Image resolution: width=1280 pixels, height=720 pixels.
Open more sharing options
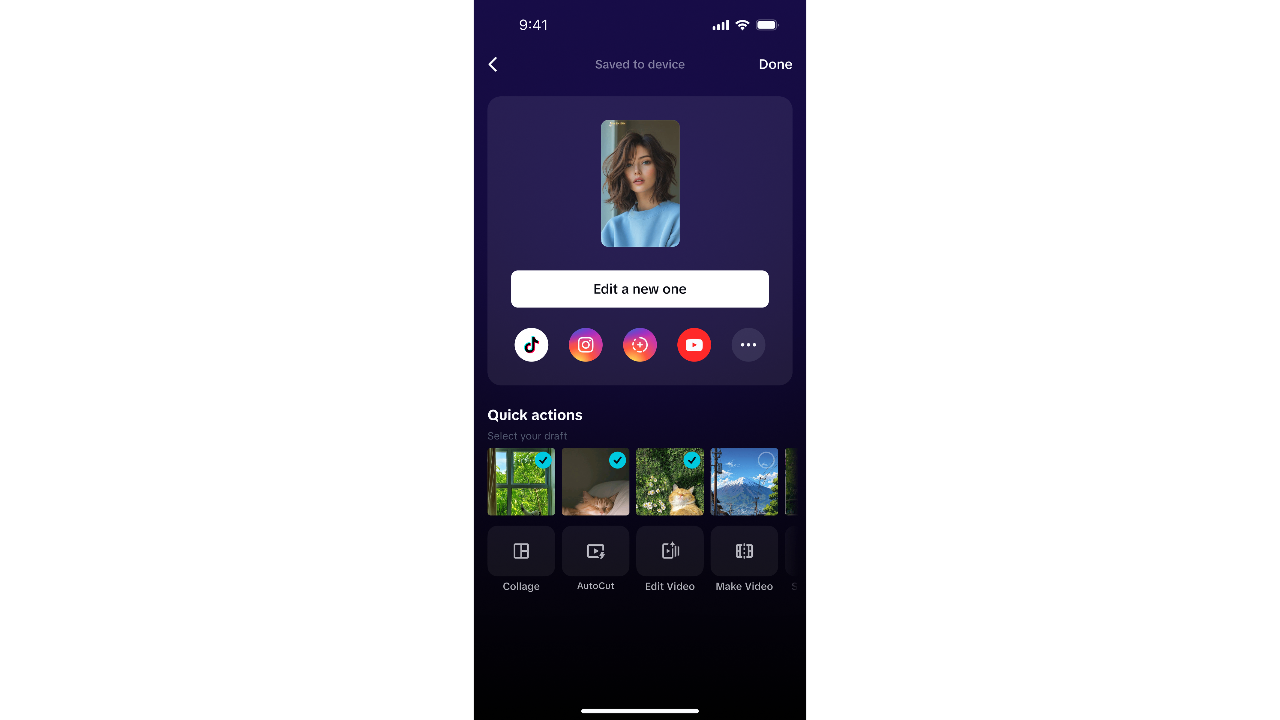[x=748, y=345]
